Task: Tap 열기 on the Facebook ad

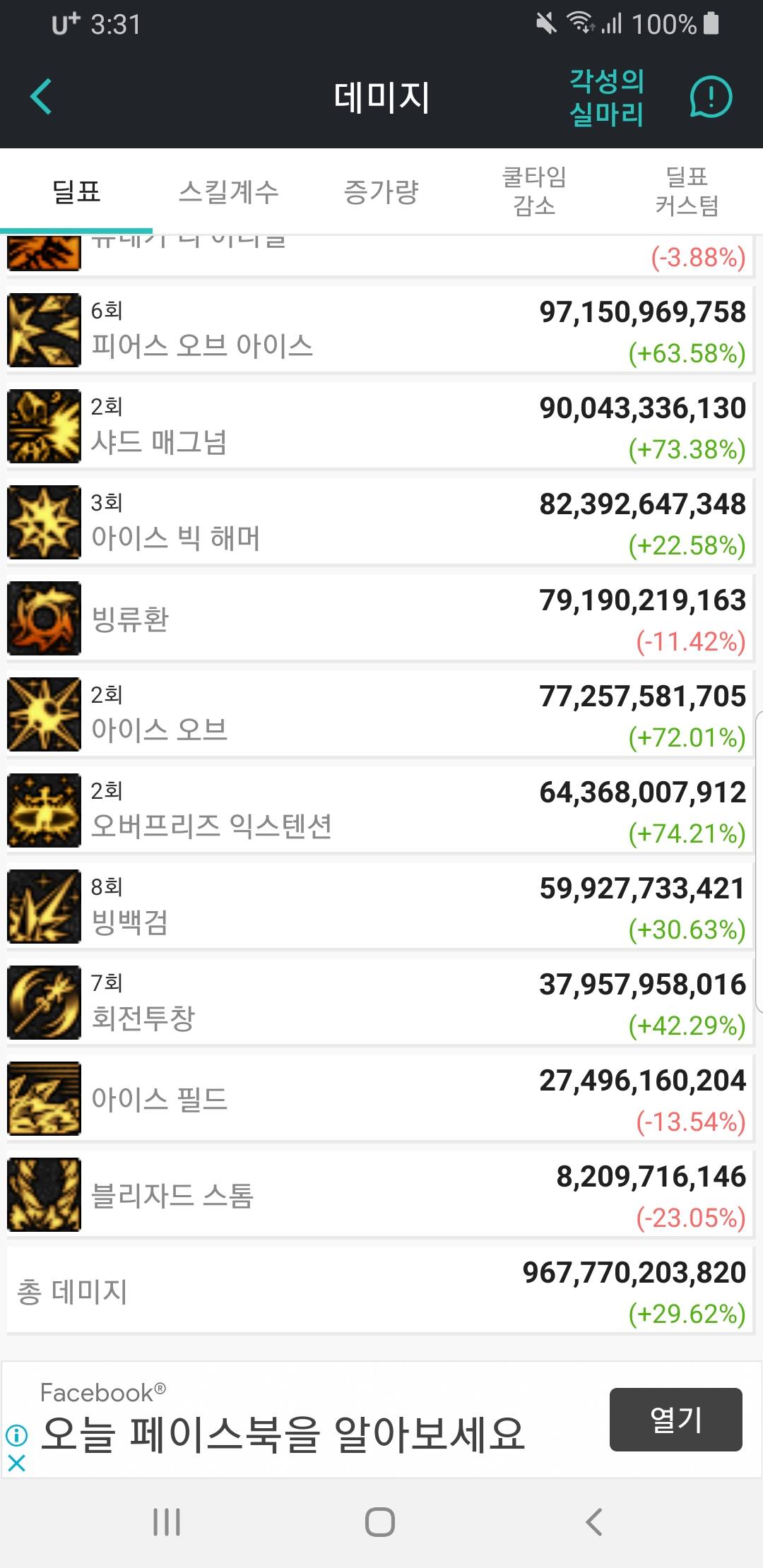Action: click(675, 1419)
